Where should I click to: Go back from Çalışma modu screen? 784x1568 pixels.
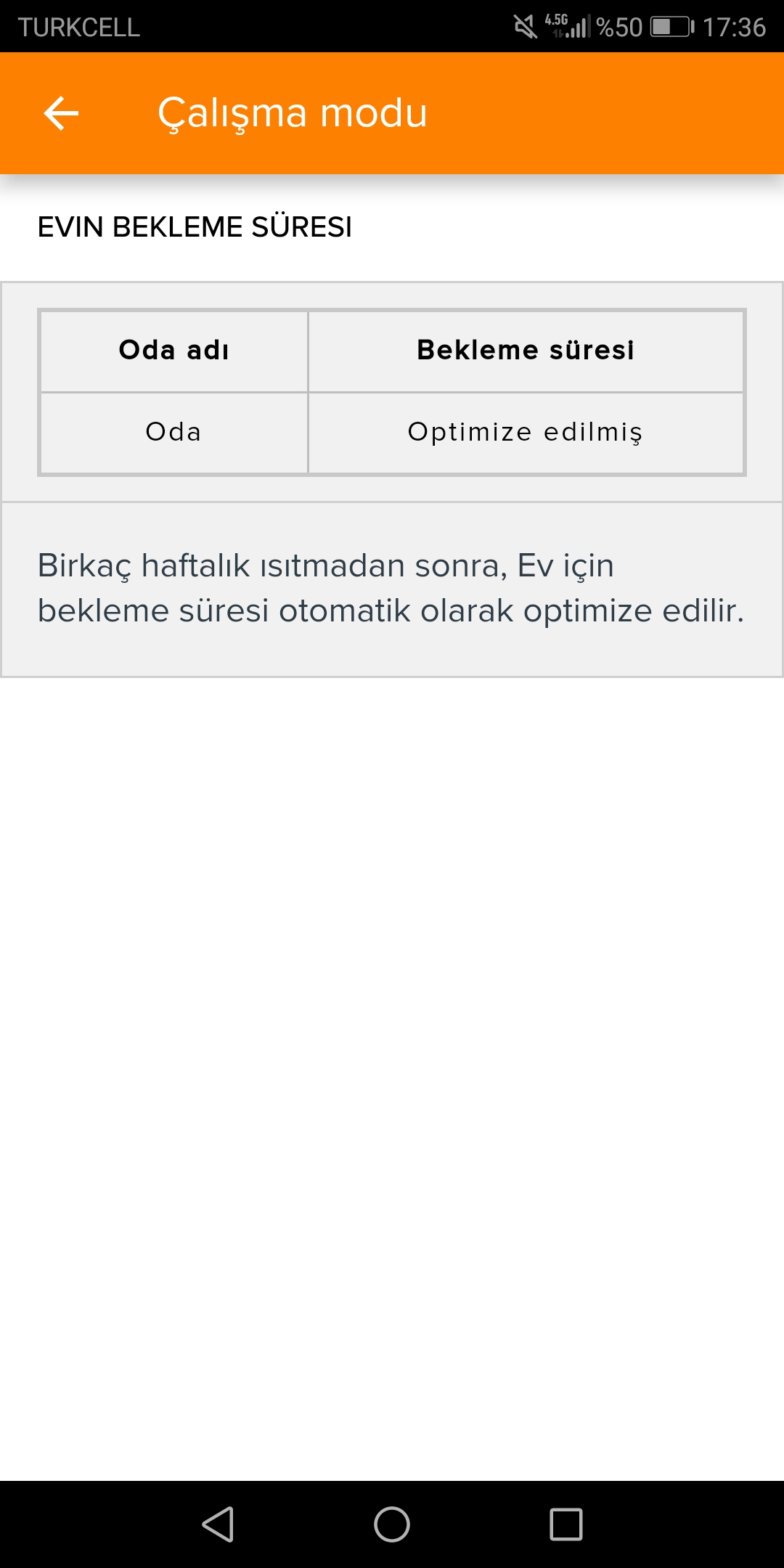[x=61, y=113]
